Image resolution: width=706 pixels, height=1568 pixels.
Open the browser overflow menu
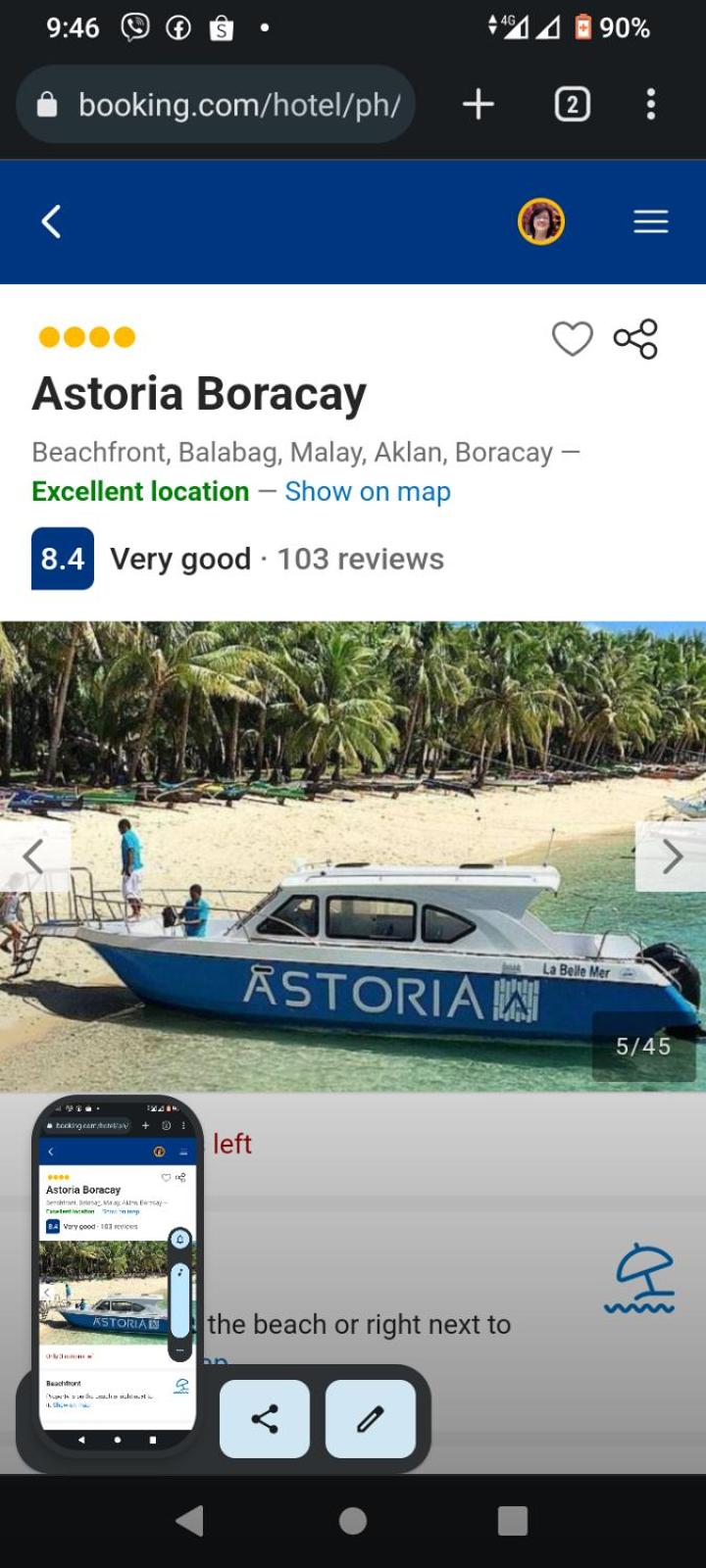pyautogui.click(x=651, y=104)
